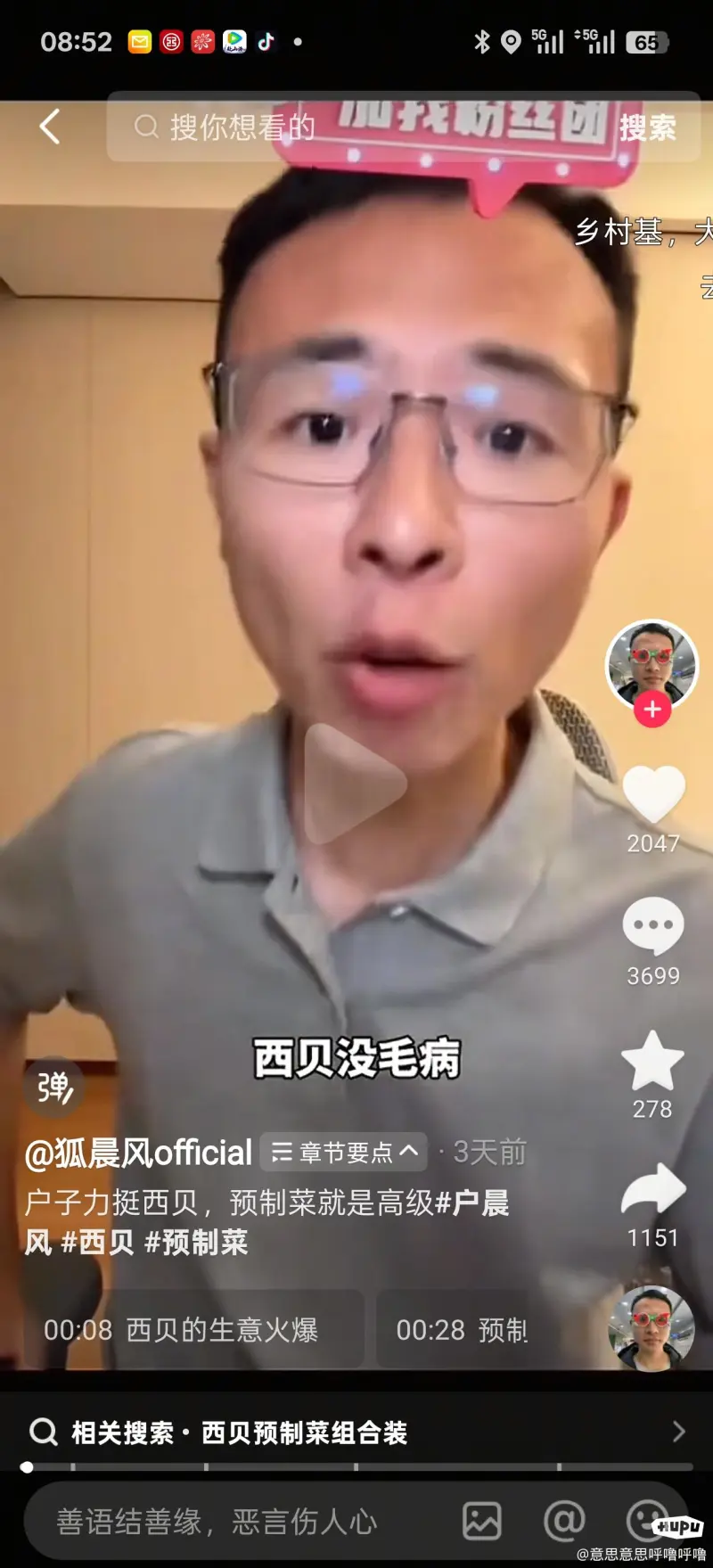Write a comment in 善语结善缘 field
Viewport: 713px width, 1568px height.
coord(217,1522)
